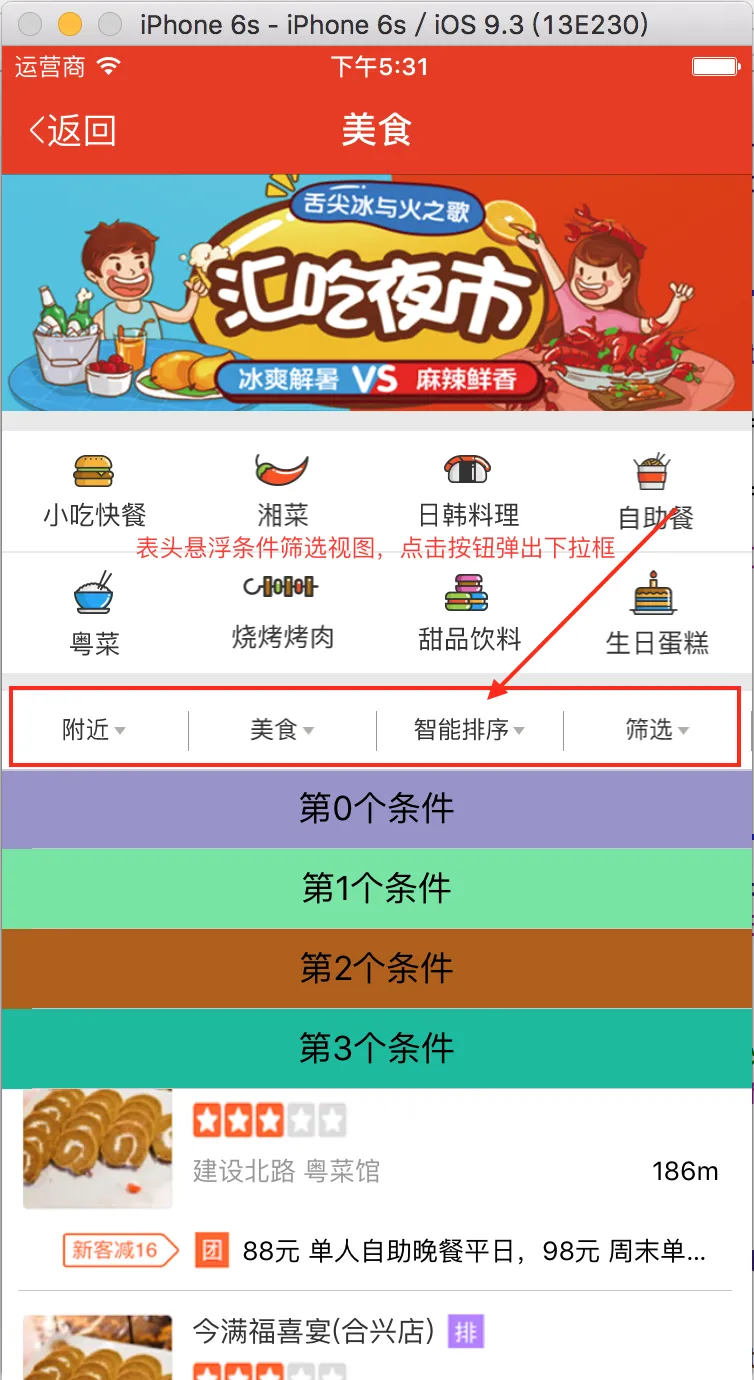Image resolution: width=754 pixels, height=1380 pixels.
Task: Open the 筛选 filter dropdown
Action: click(x=656, y=730)
